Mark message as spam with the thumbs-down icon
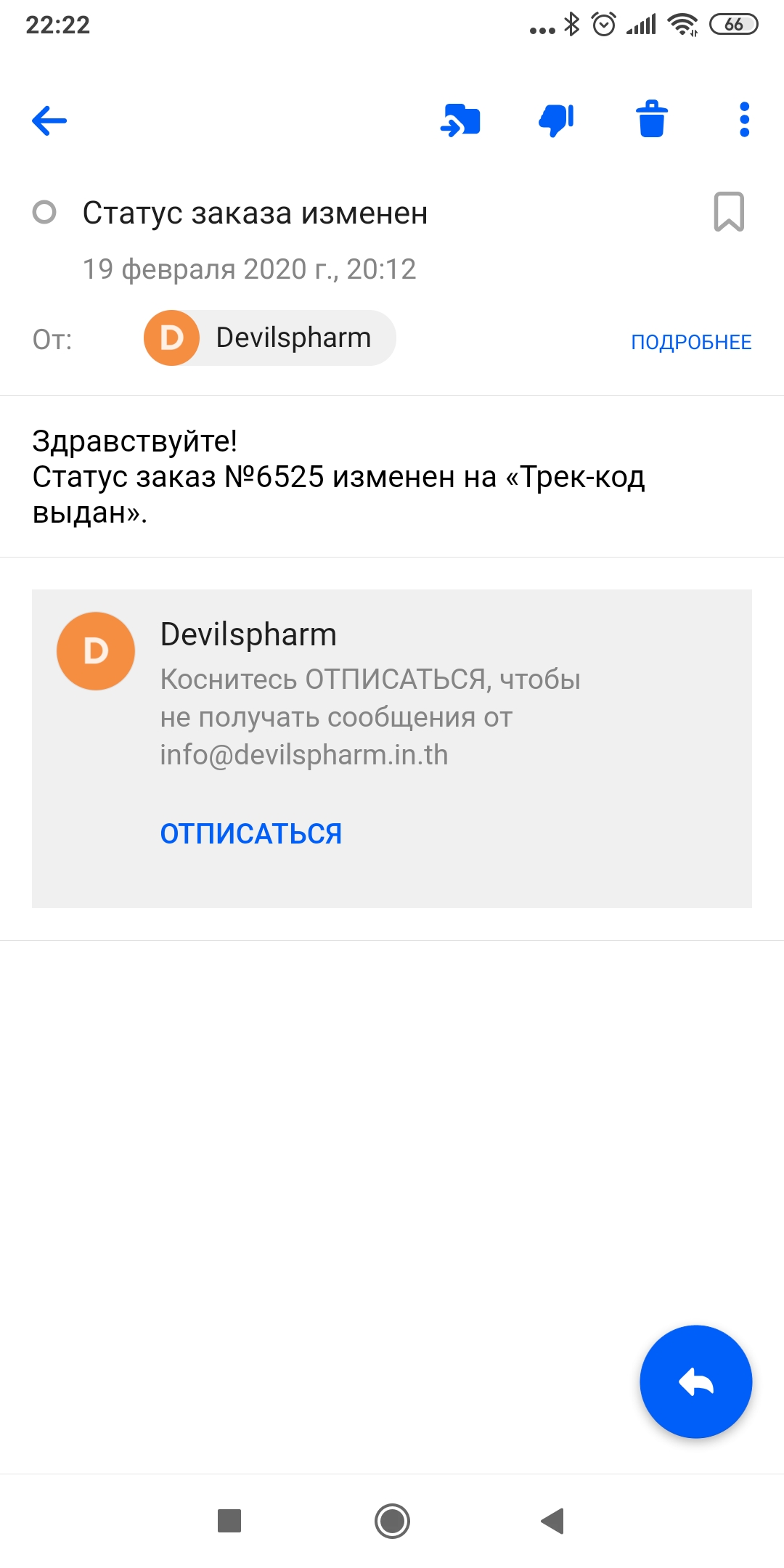Screen dimensions: 784x1568 [x=556, y=121]
